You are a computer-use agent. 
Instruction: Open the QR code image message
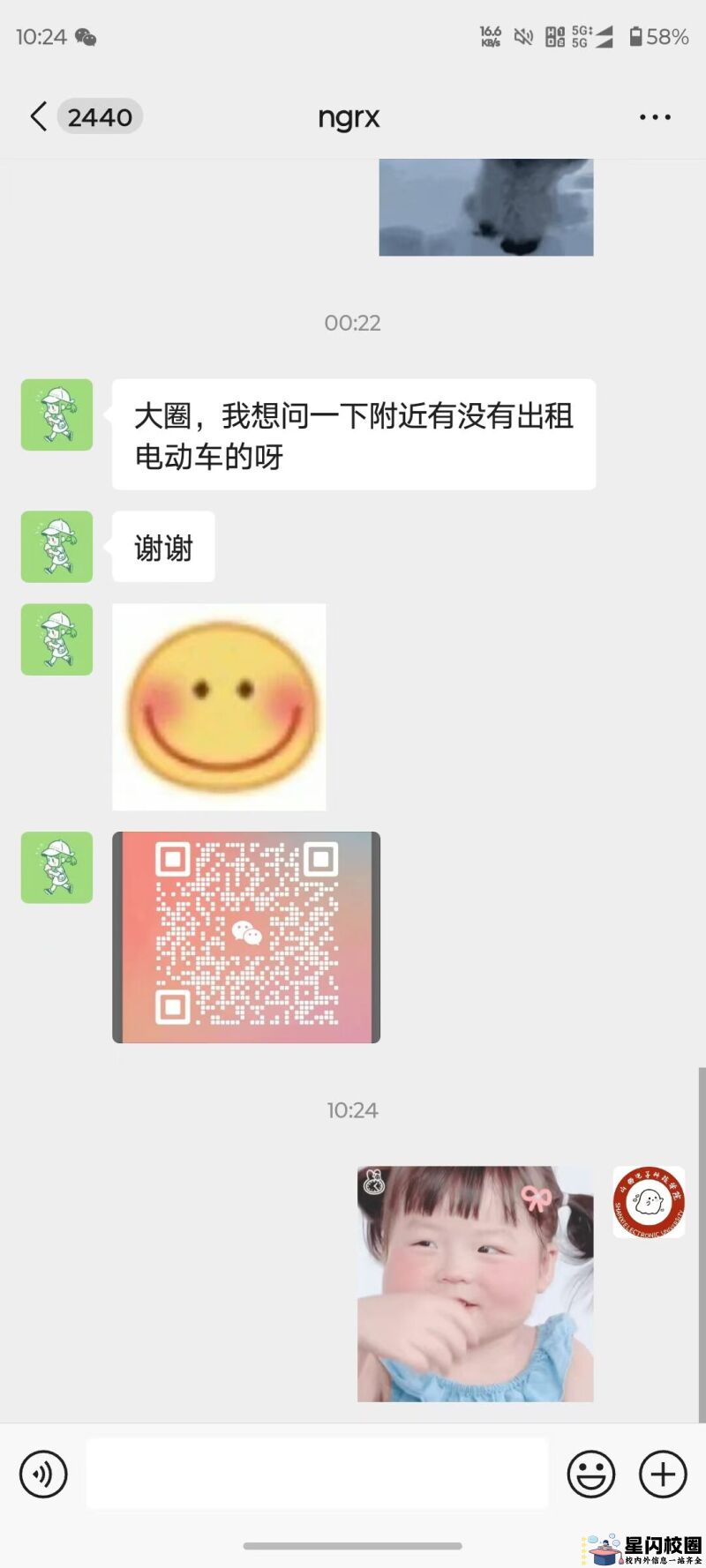coord(246,937)
